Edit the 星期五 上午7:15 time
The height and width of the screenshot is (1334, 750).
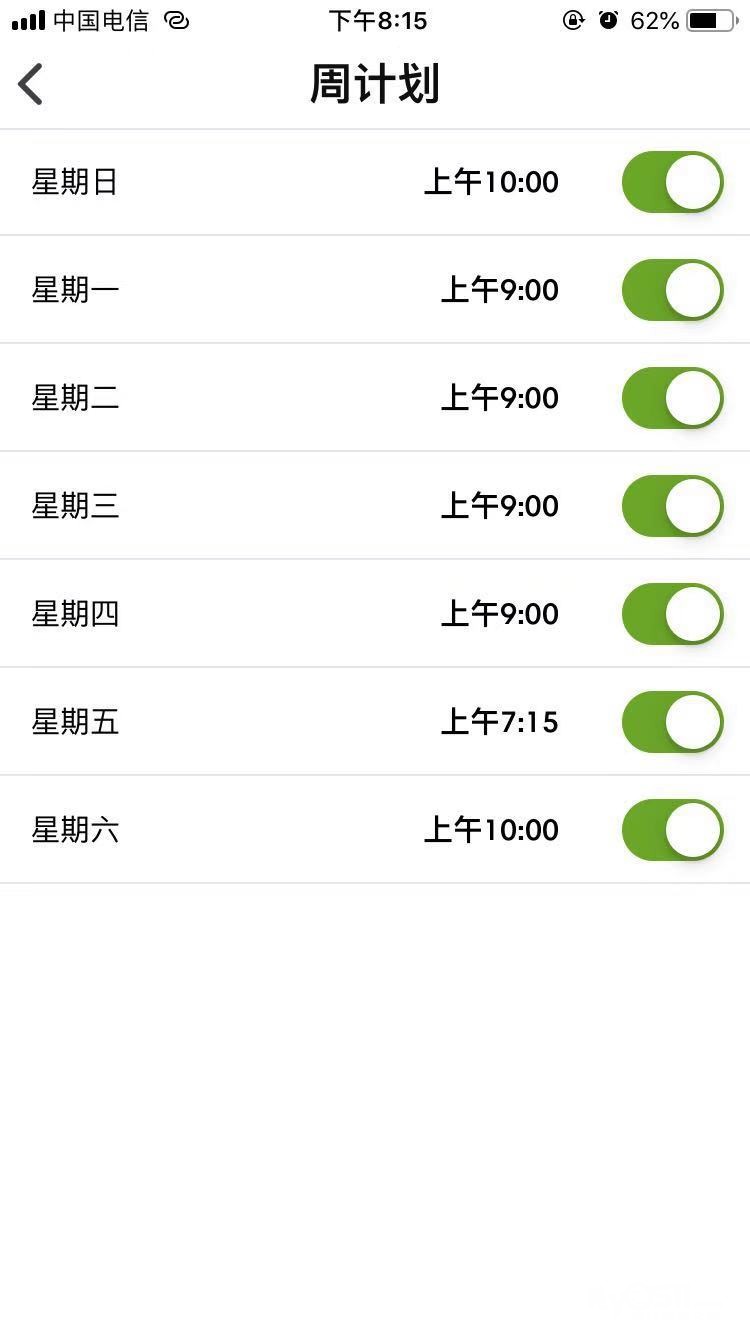pyautogui.click(x=499, y=722)
